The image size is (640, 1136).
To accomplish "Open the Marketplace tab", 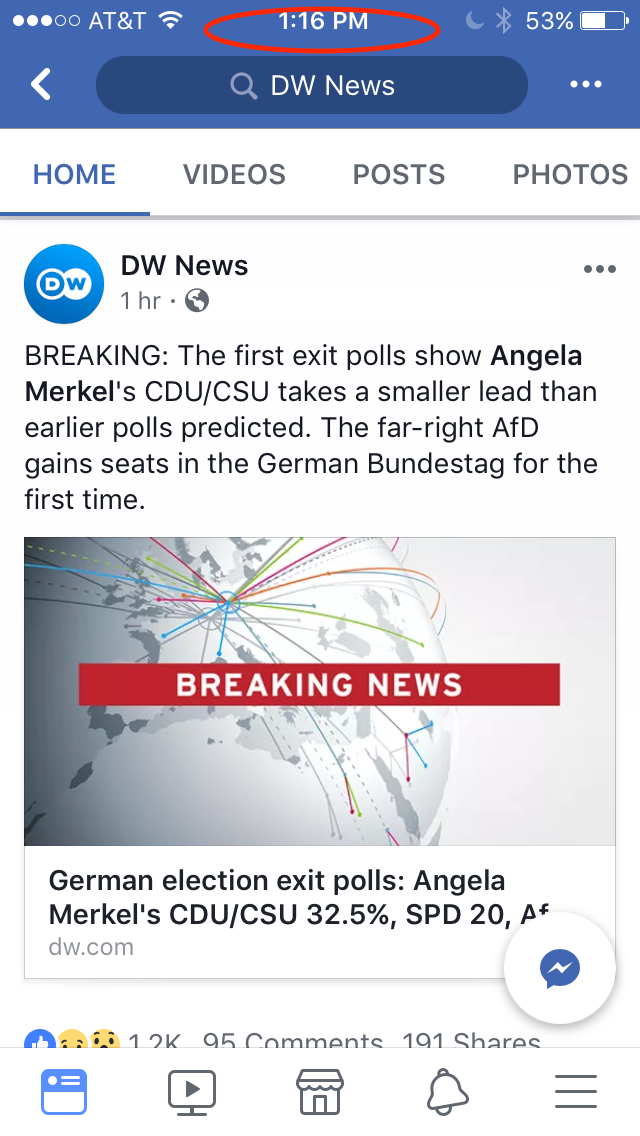I will [320, 1092].
